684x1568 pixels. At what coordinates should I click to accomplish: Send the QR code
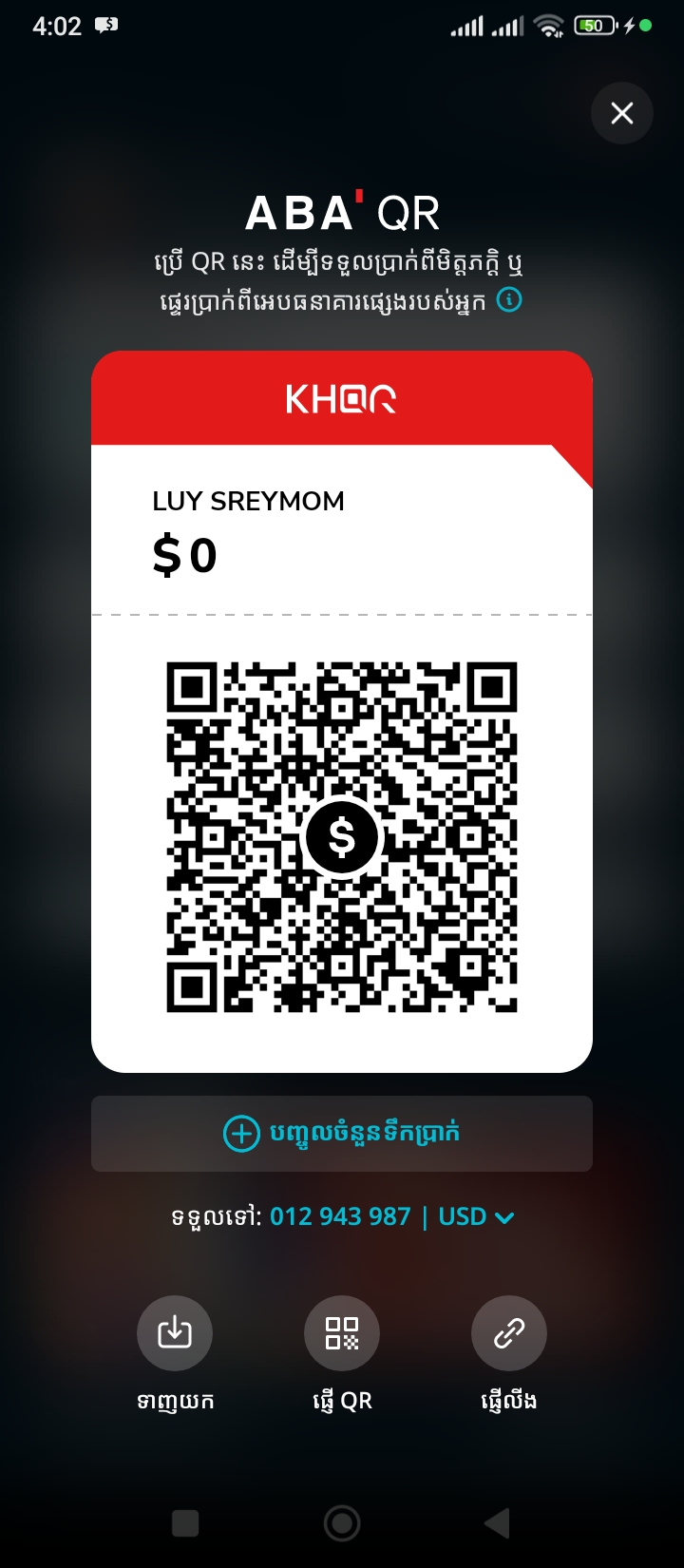point(342,1333)
